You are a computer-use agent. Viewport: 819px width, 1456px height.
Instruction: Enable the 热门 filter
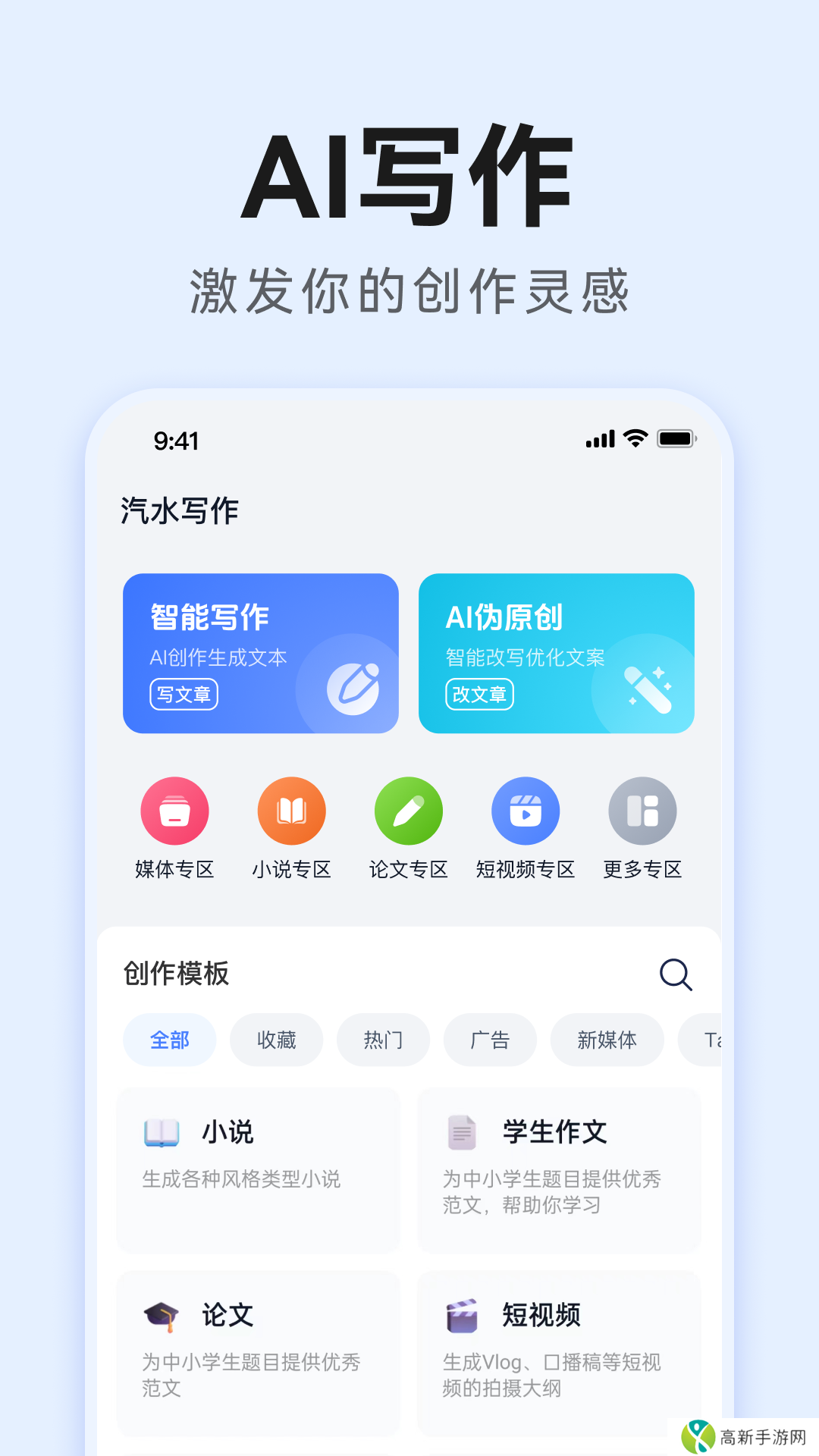click(x=383, y=1040)
